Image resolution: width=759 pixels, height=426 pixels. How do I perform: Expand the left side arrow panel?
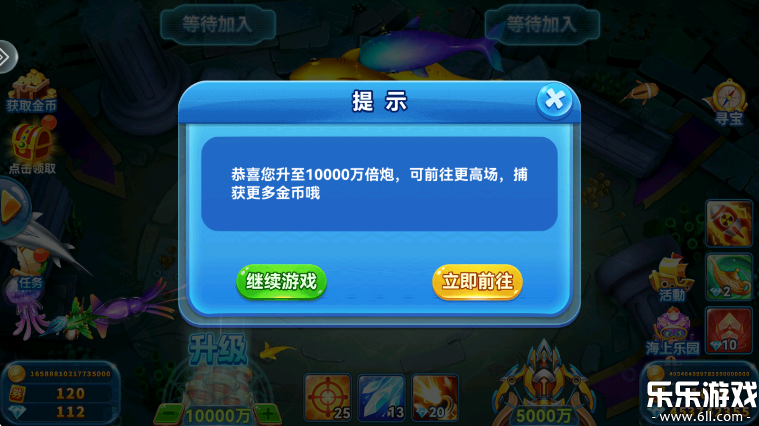pyautogui.click(x=6, y=57)
